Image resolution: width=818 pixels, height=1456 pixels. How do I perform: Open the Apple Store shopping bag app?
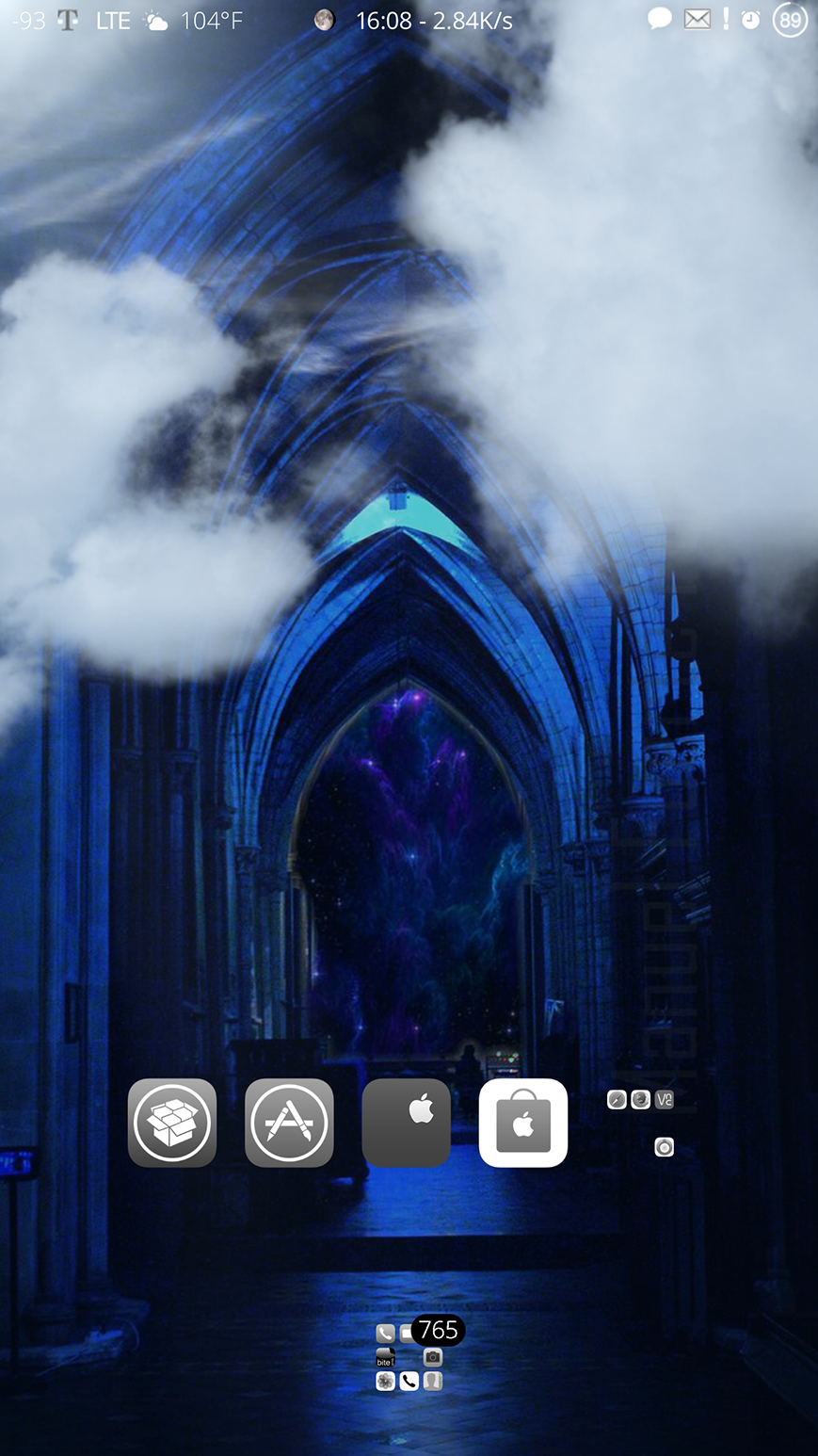[x=523, y=1123]
